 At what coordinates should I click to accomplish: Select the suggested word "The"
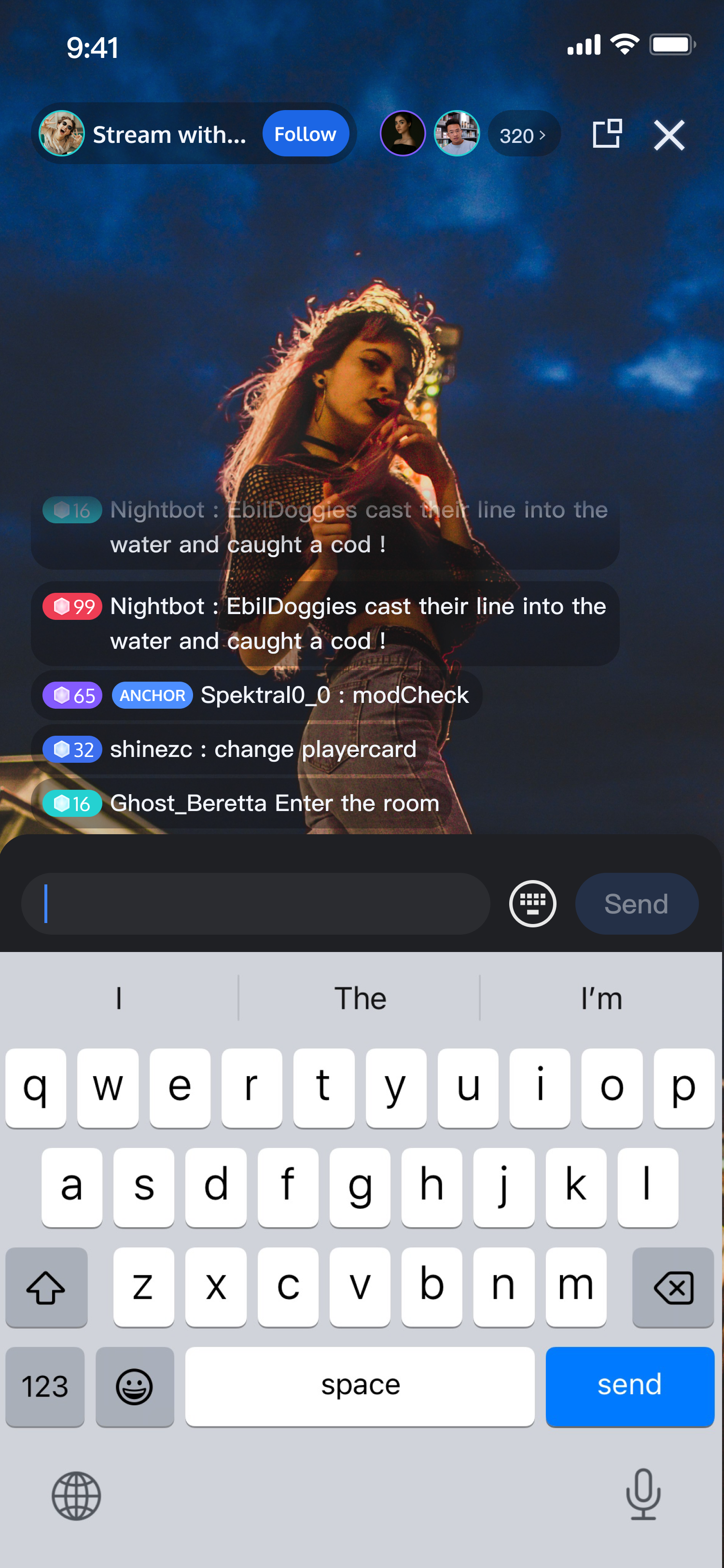pyautogui.click(x=360, y=998)
